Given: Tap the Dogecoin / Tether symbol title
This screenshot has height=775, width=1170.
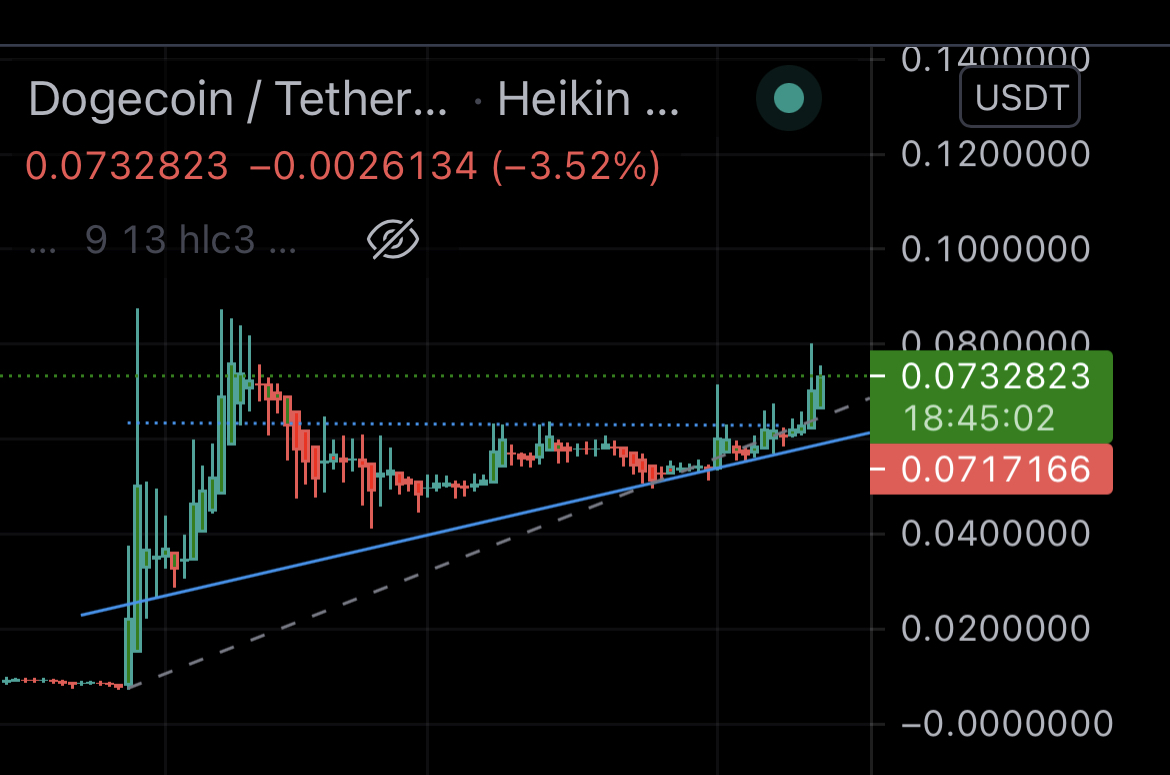Looking at the screenshot, I should (x=238, y=99).
